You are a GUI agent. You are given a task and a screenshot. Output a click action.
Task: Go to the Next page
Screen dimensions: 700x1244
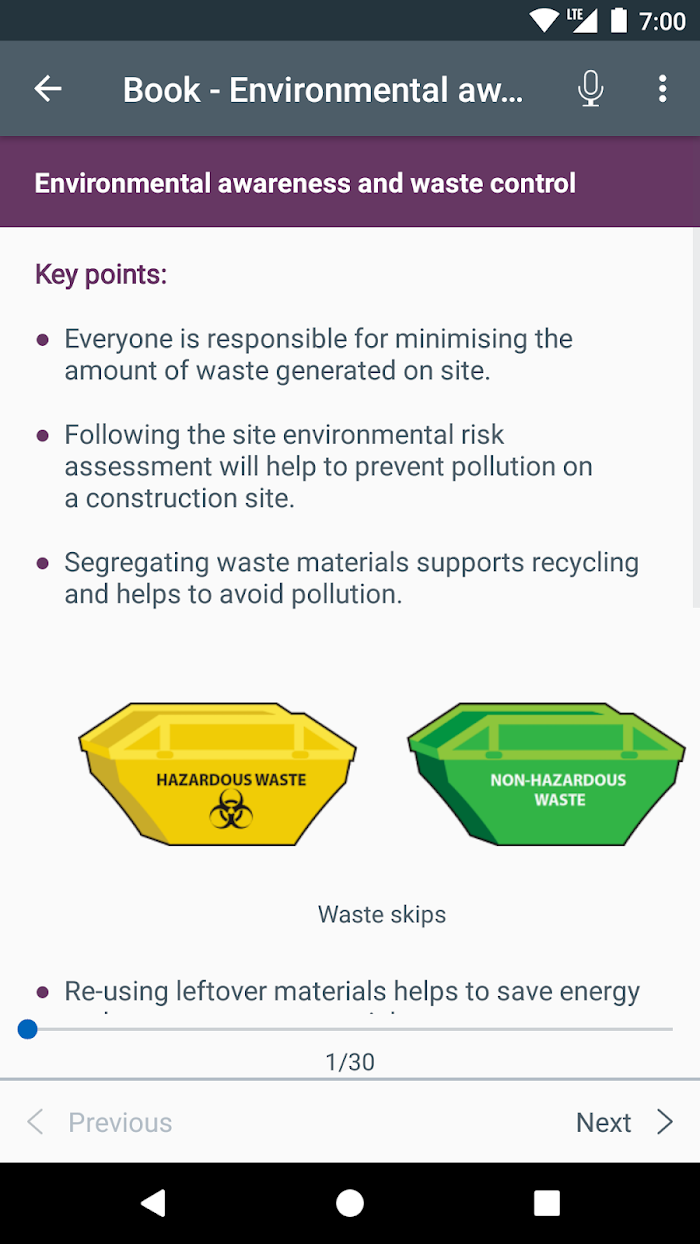[624, 1122]
